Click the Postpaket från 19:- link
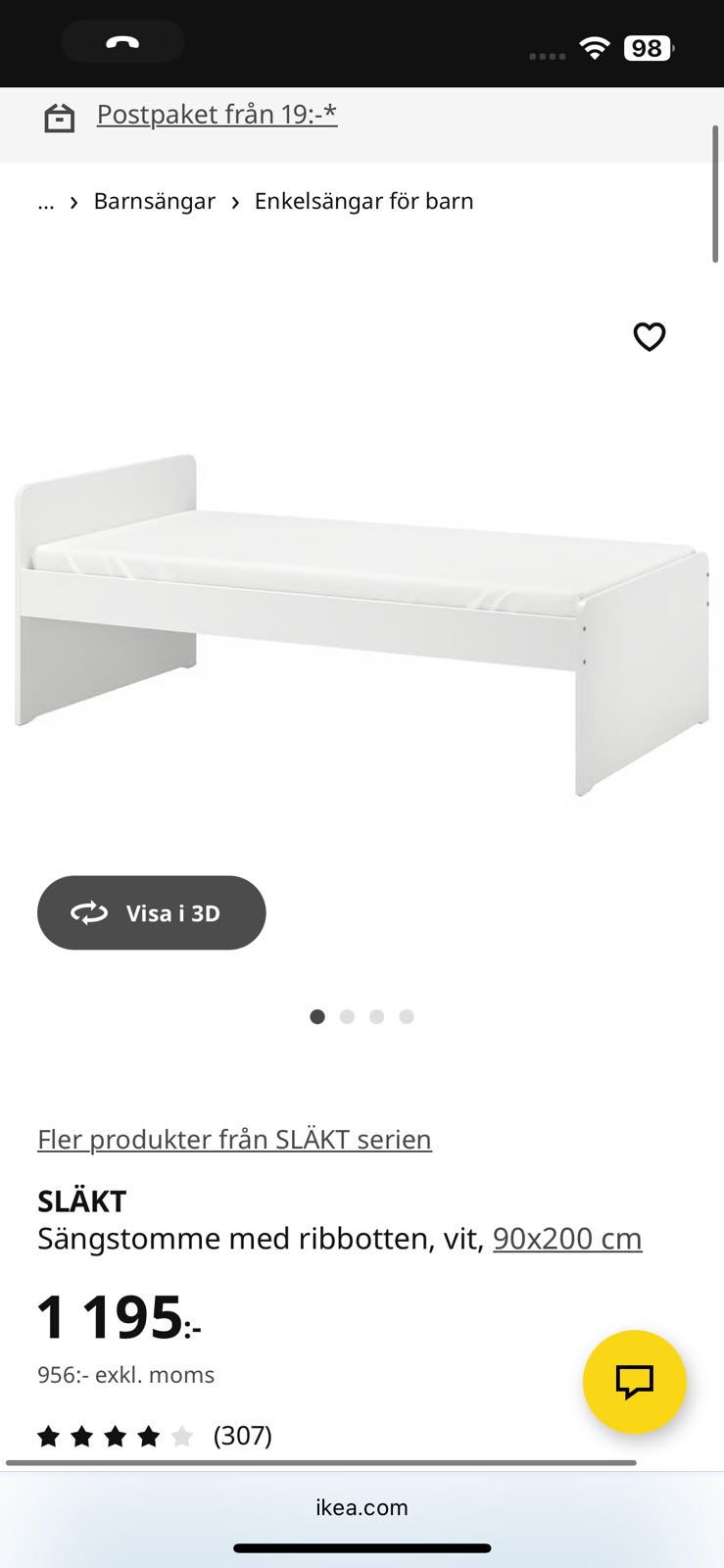This screenshot has width=724, height=1568. (217, 115)
